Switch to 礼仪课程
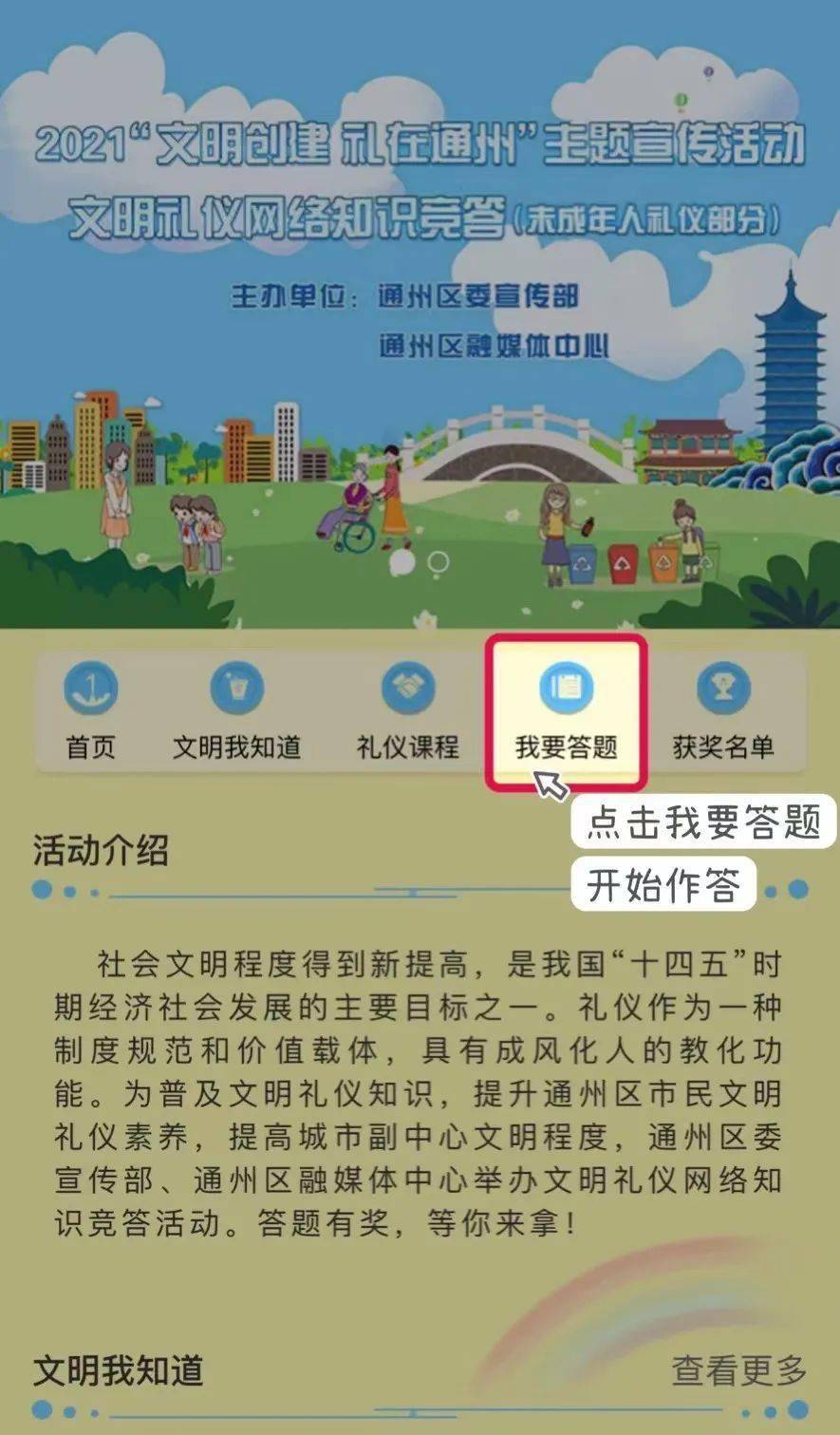Screen dimensions: 840x1435 pyautogui.click(x=408, y=710)
